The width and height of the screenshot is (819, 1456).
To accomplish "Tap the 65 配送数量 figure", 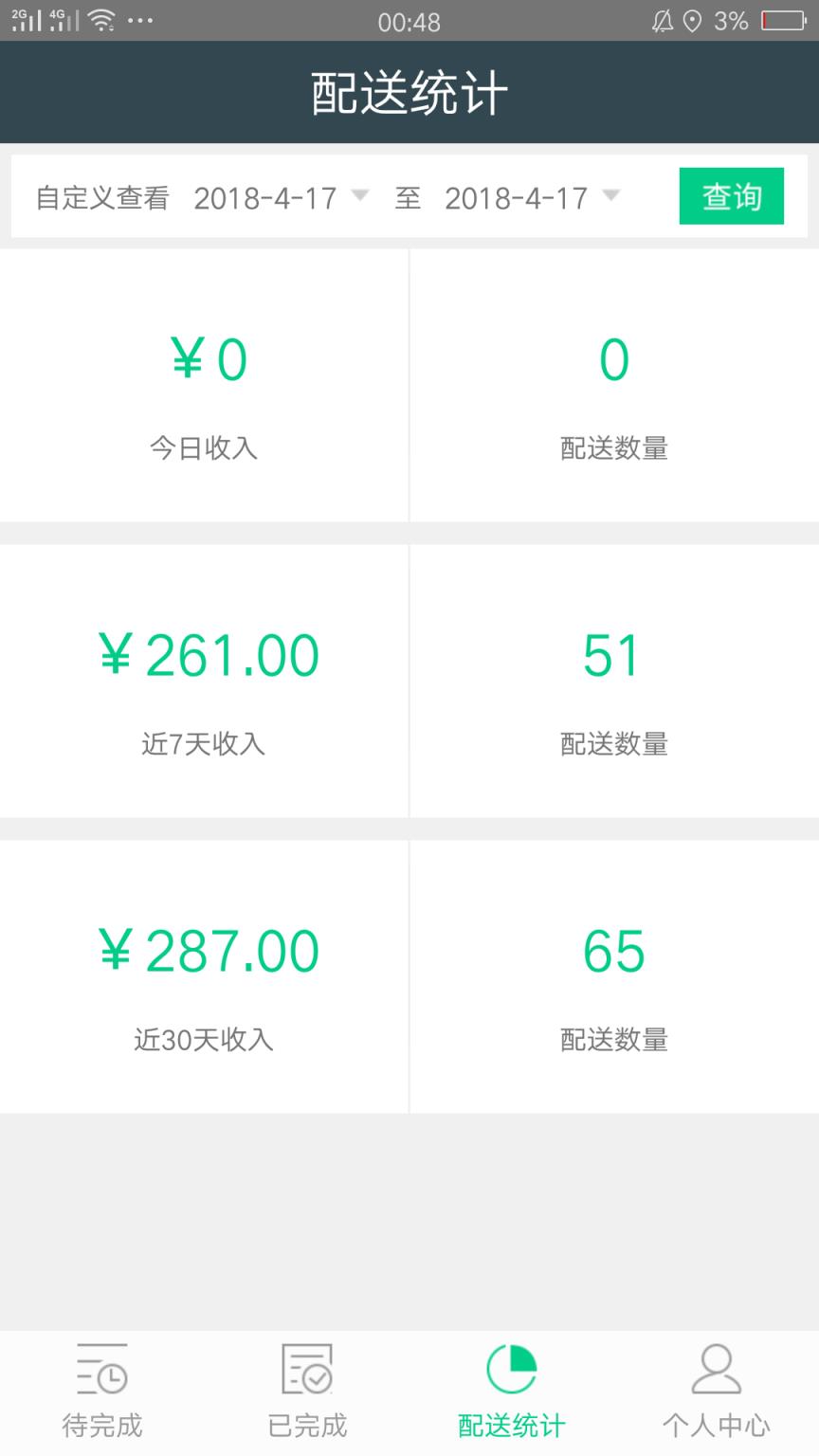I will point(613,950).
